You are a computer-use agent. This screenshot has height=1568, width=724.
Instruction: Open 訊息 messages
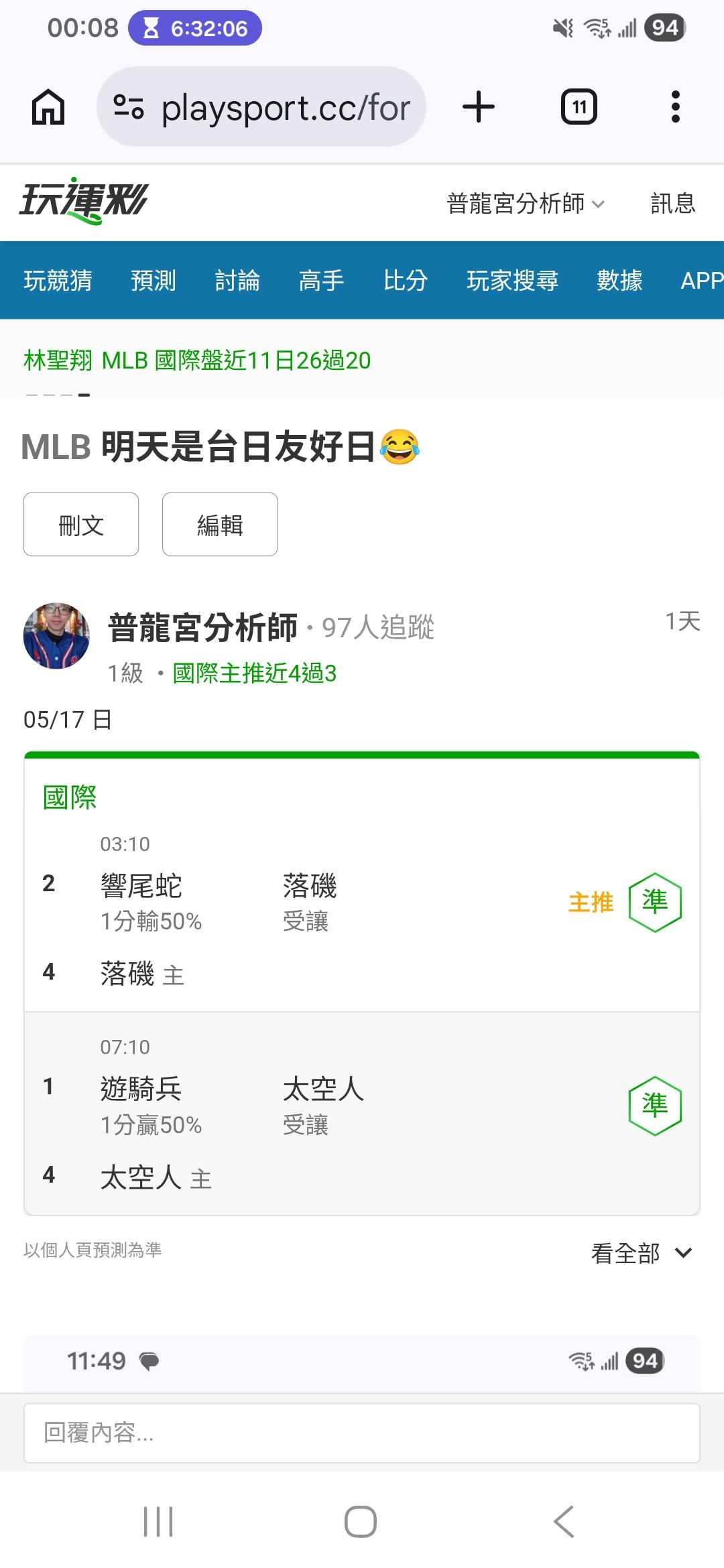tap(673, 203)
